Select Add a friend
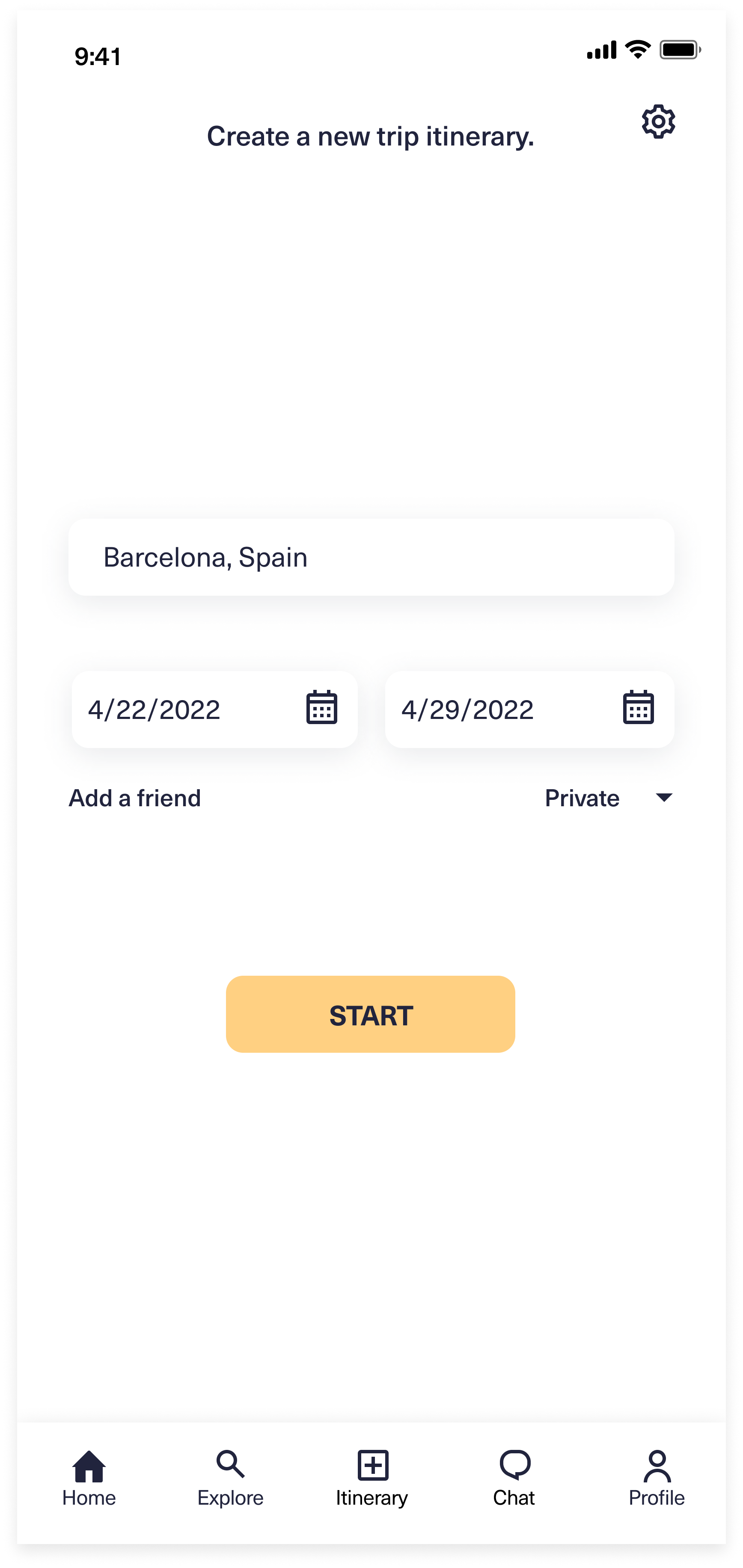 tap(134, 798)
